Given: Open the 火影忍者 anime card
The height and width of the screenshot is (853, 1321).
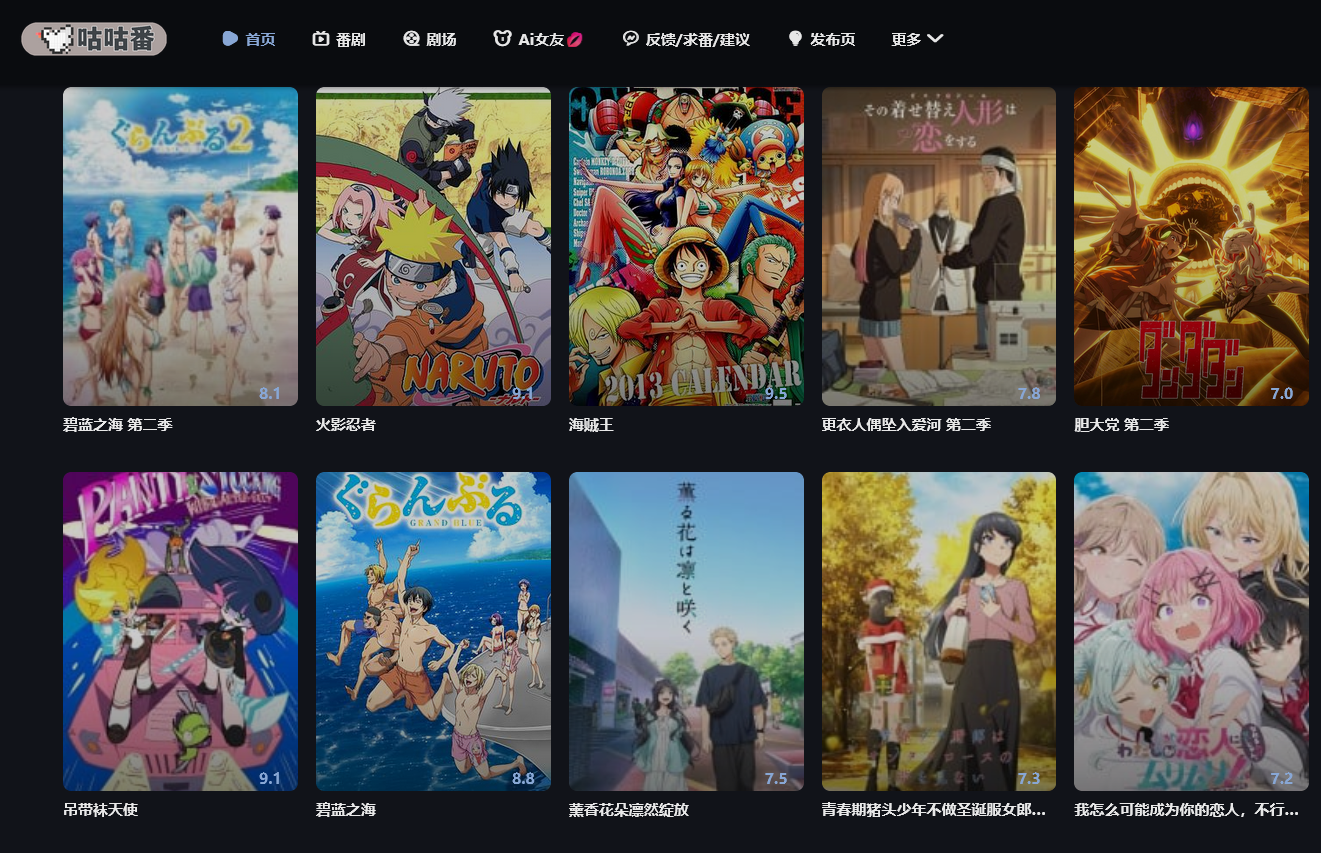Looking at the screenshot, I should [433, 246].
